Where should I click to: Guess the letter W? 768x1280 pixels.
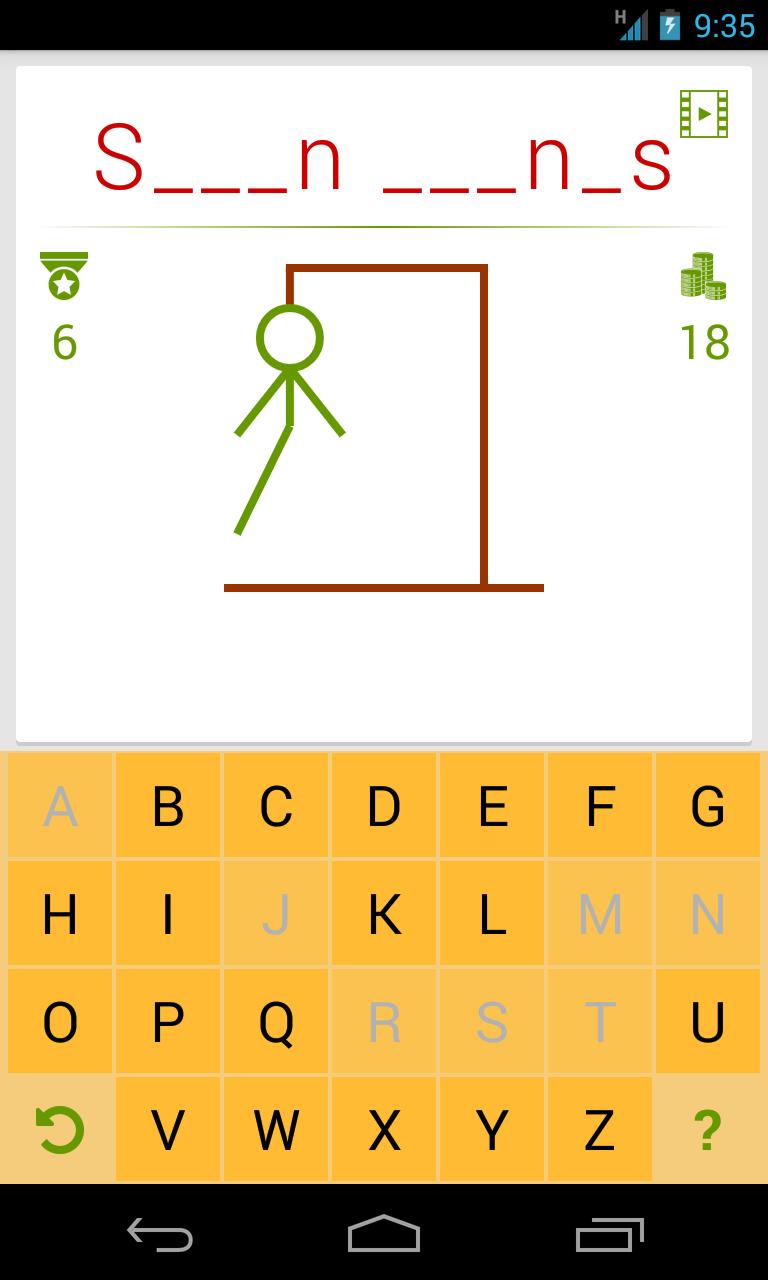point(275,1129)
